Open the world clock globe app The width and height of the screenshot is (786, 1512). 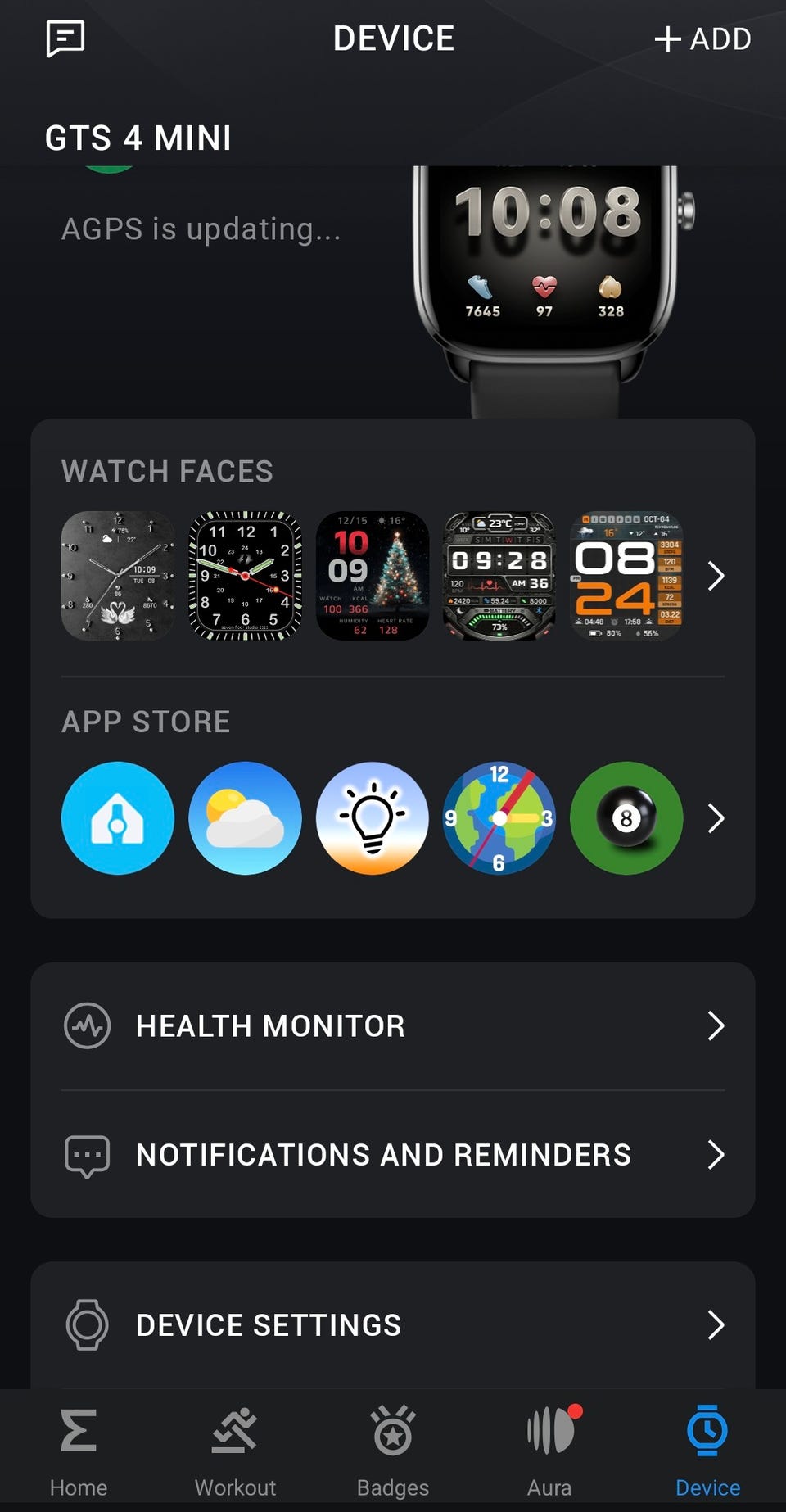coord(499,818)
